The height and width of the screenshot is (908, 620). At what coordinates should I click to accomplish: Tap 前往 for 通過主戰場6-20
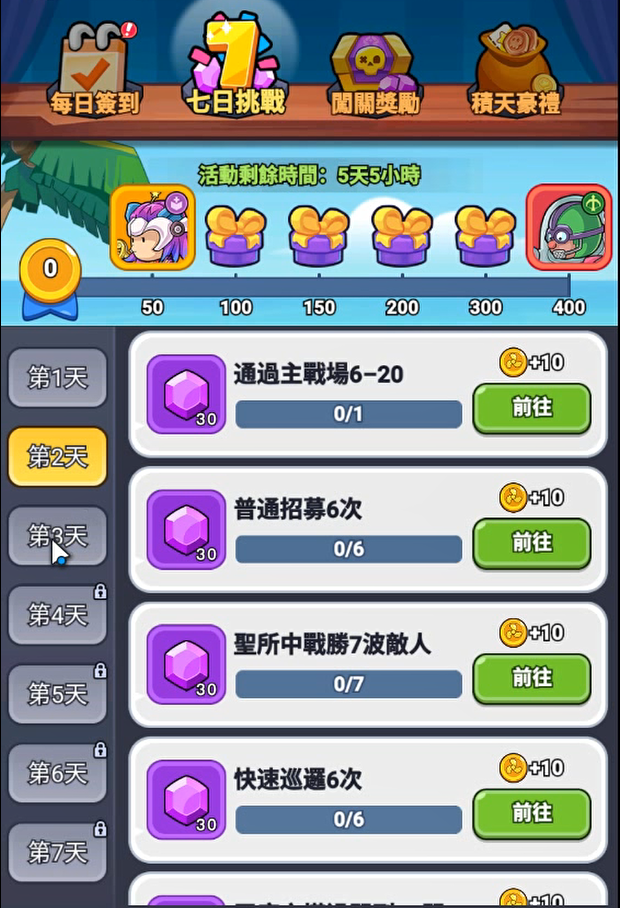pyautogui.click(x=531, y=408)
